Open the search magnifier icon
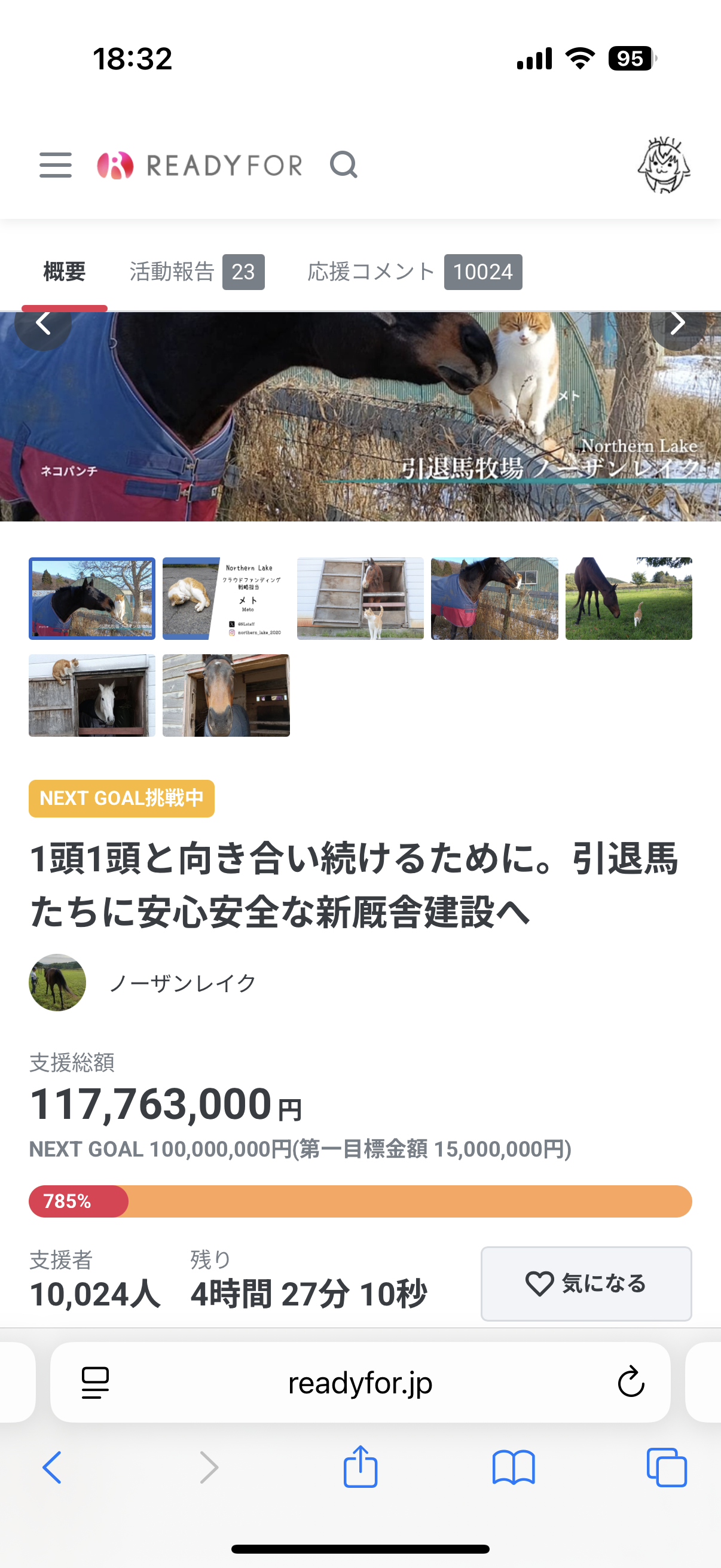Viewport: 721px width, 1568px height. coord(344,165)
